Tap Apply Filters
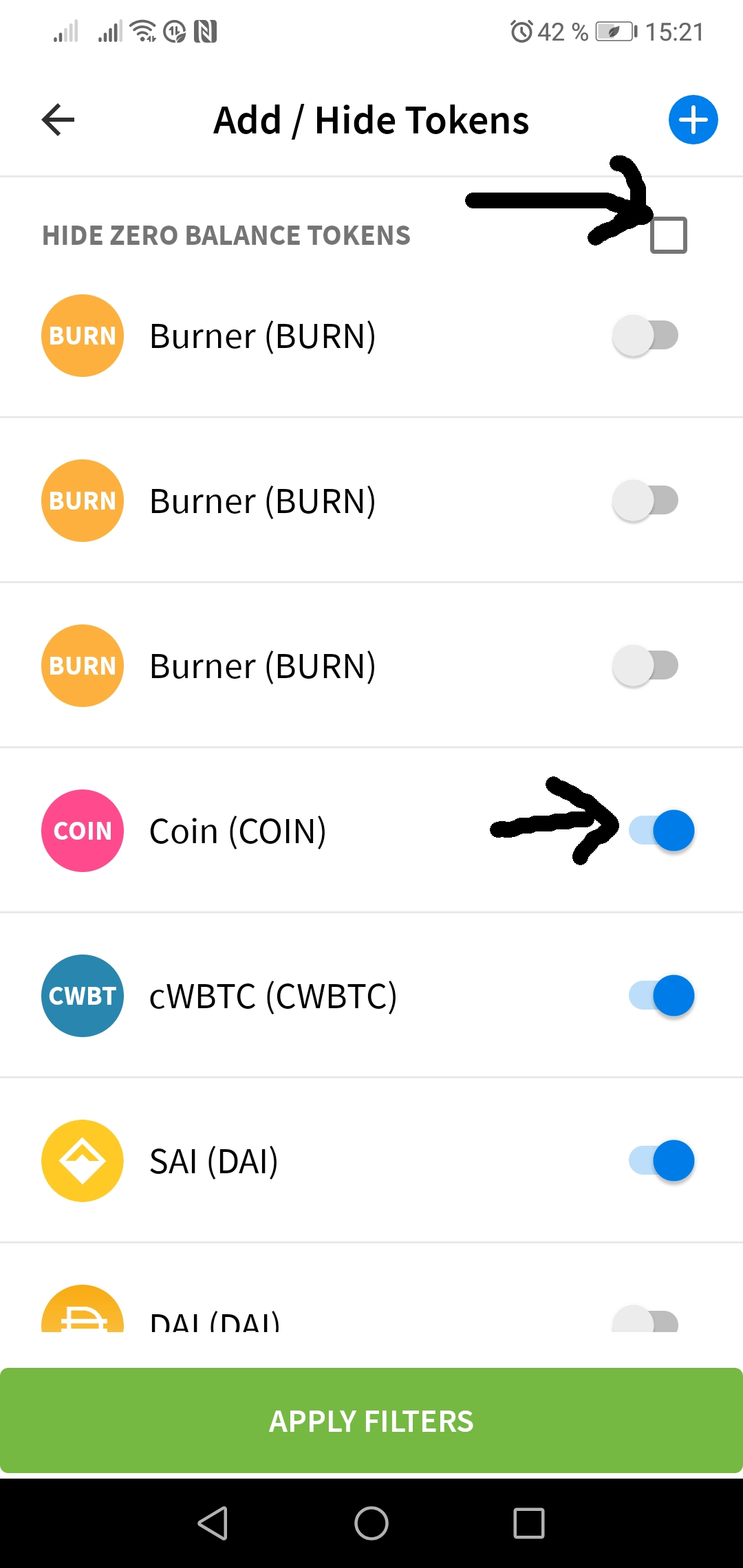The height and width of the screenshot is (1568, 743). 371,1421
